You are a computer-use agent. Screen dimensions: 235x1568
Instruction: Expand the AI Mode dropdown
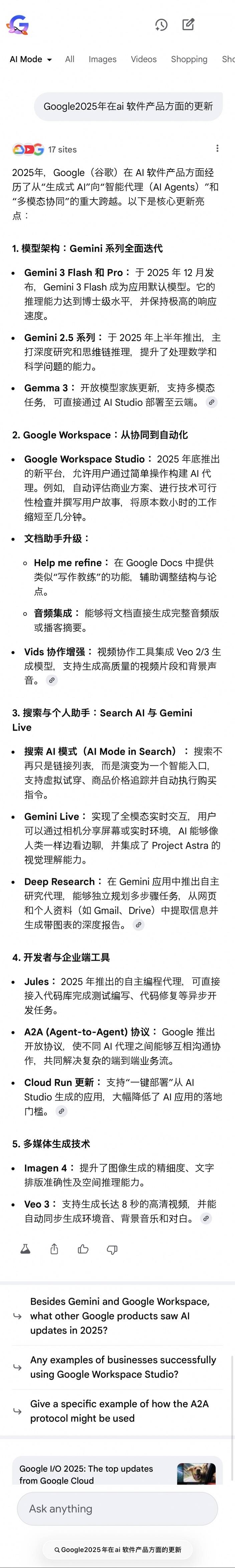(x=30, y=59)
